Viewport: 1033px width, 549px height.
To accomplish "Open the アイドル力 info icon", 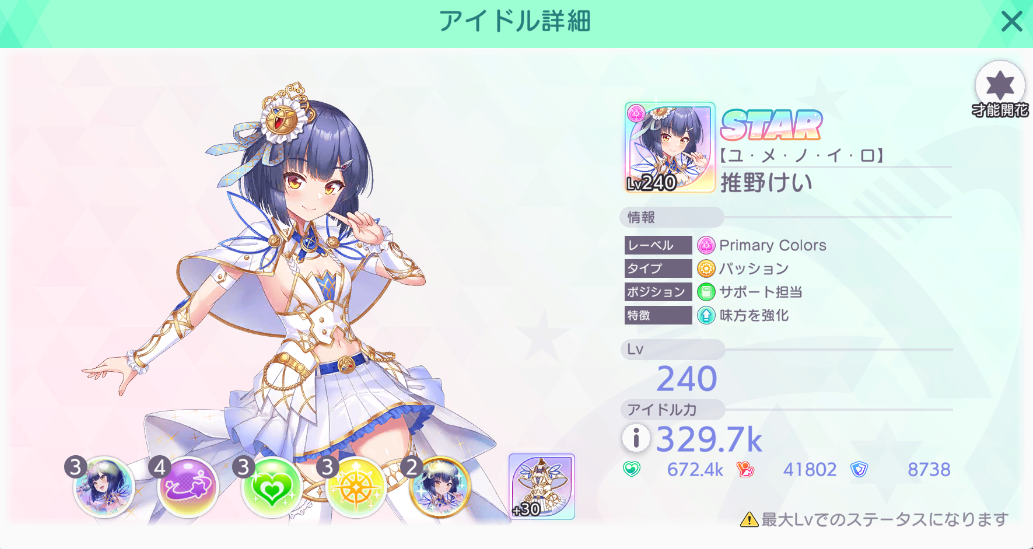I will coord(635,438).
